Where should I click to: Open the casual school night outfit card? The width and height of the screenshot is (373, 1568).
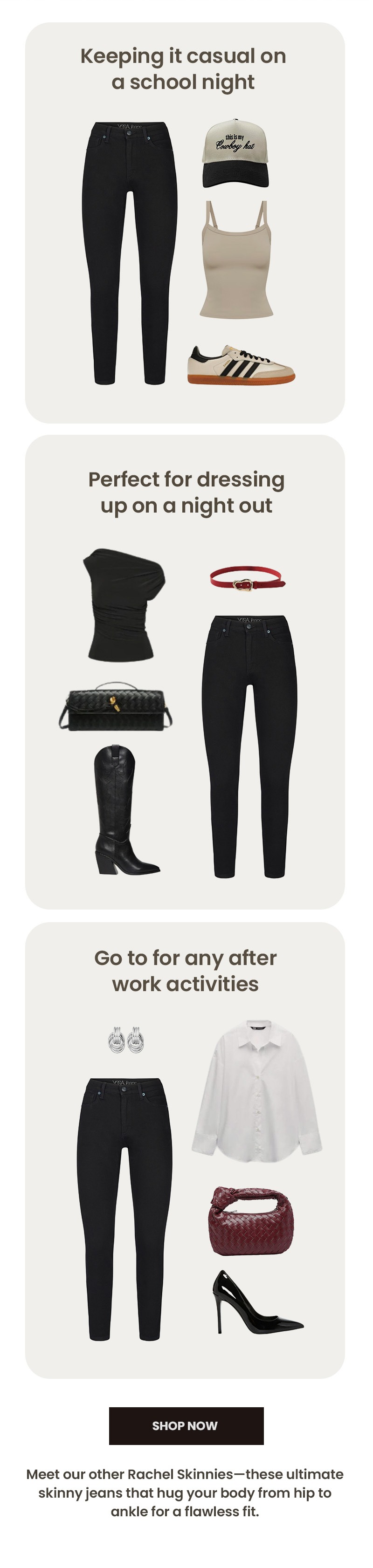pos(185,223)
